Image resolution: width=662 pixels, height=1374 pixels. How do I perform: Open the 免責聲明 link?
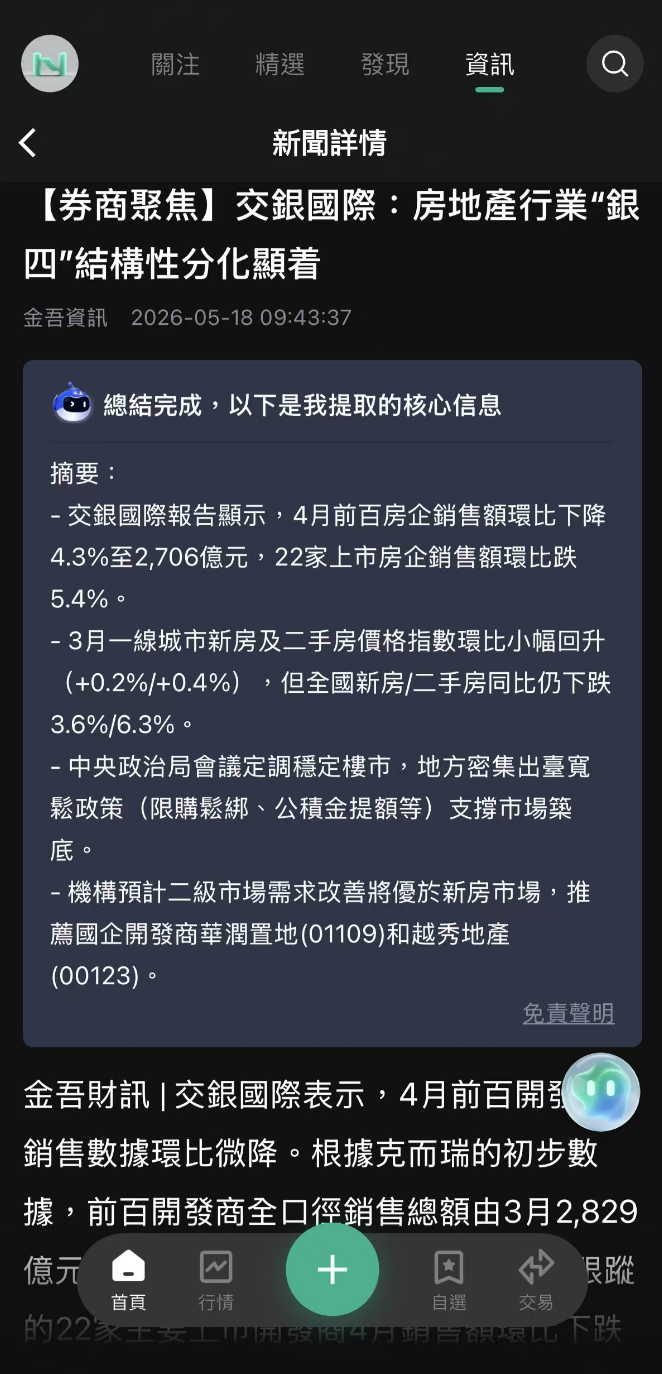click(x=568, y=1013)
